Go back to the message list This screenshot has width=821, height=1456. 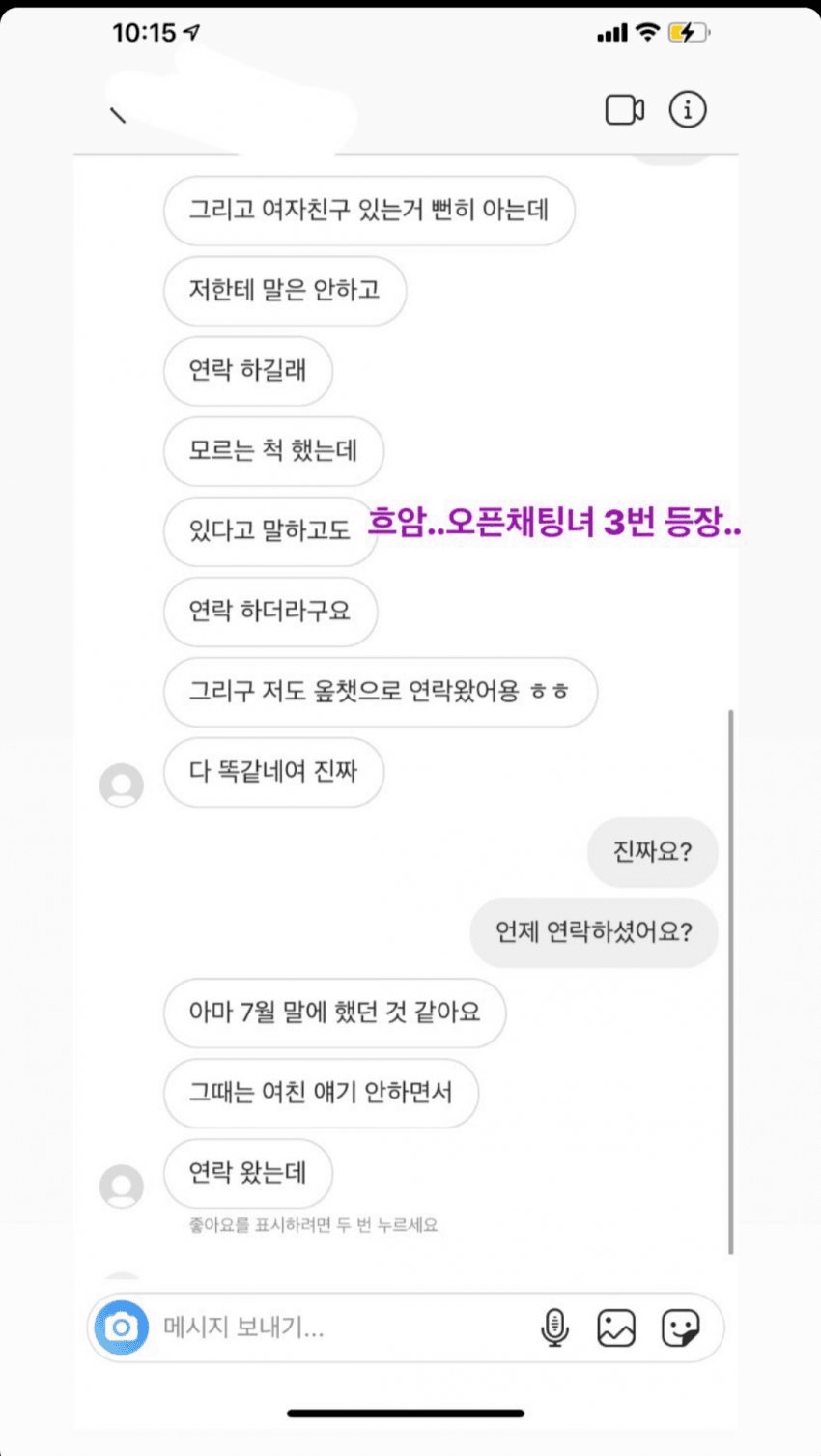119,115
